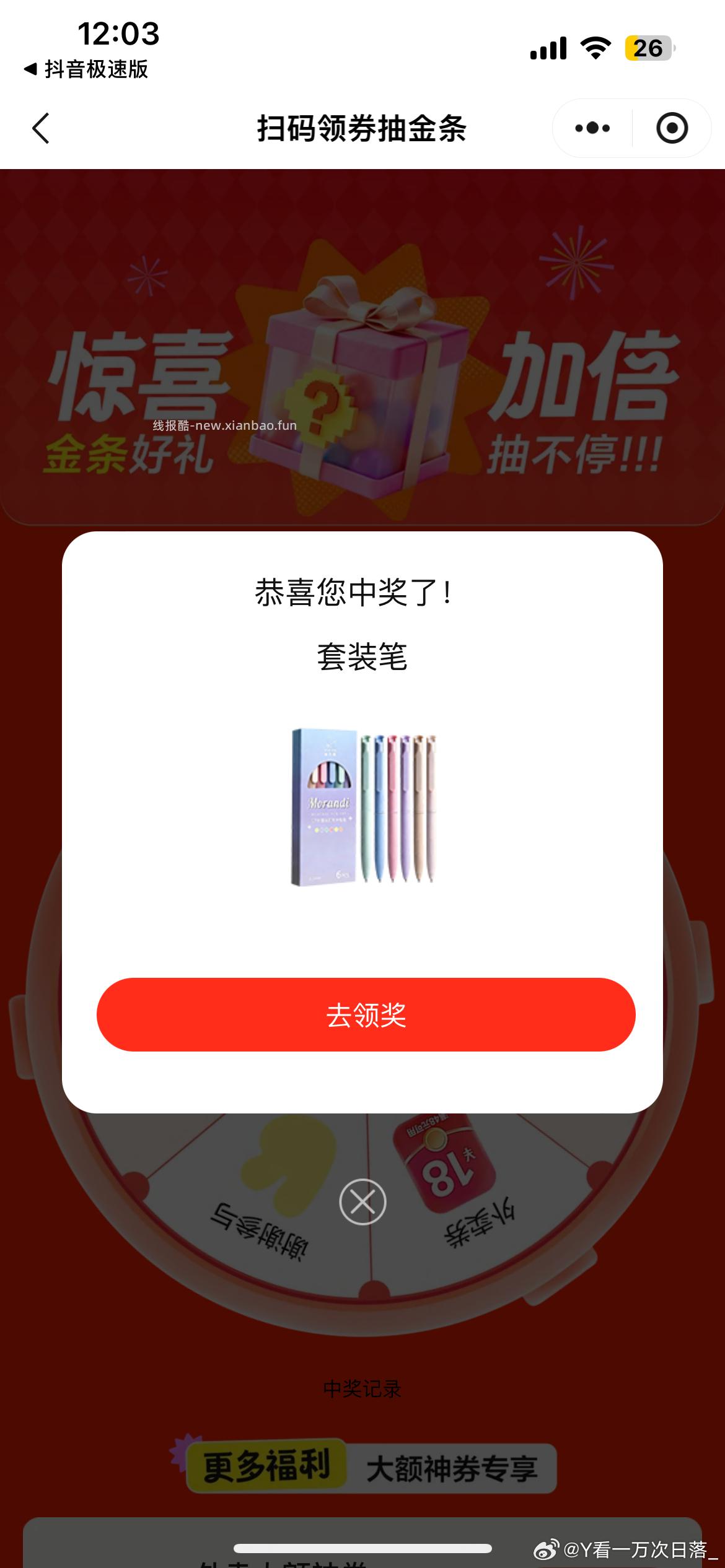This screenshot has width=725, height=1568.
Task: Tap the Wi-Fi icon in the status bar
Action: point(596,48)
